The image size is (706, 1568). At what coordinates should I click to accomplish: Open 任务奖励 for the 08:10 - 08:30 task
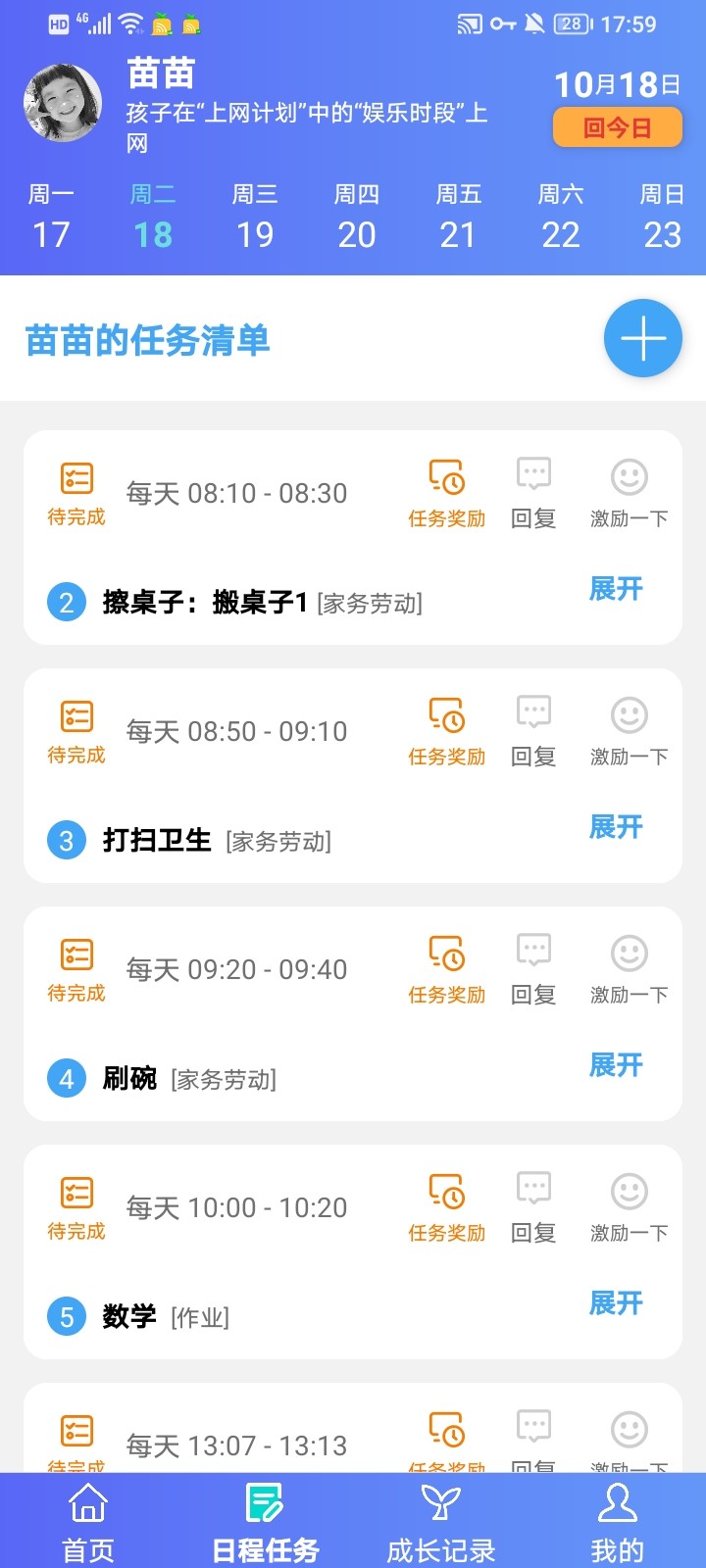click(447, 493)
